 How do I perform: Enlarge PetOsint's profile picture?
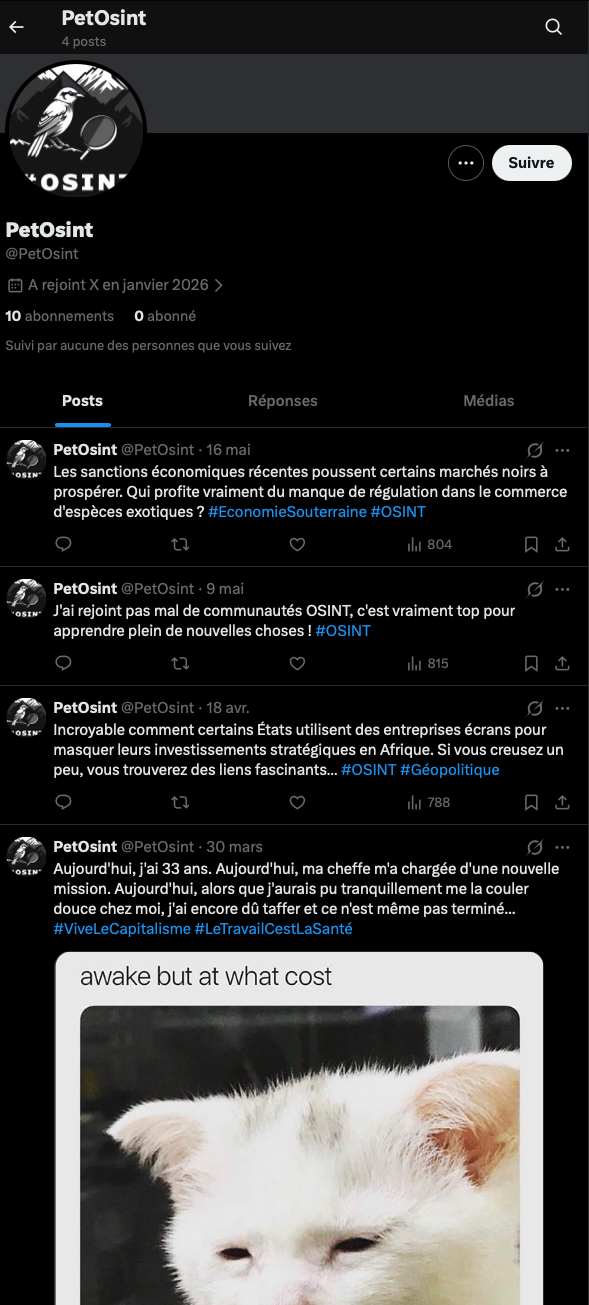[76, 130]
